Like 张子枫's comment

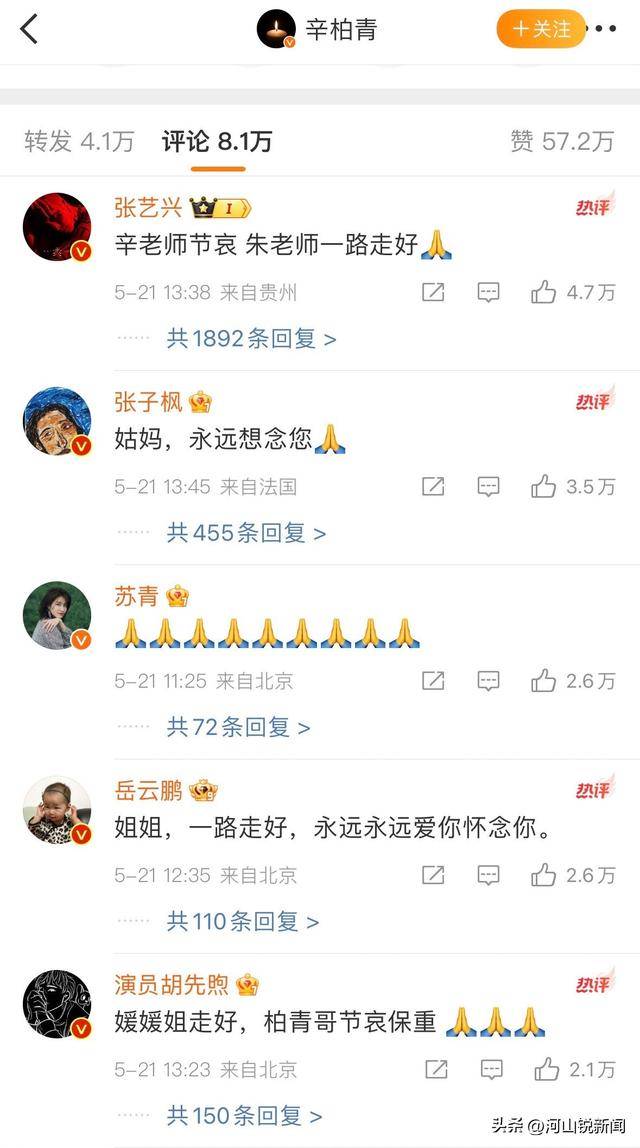pos(544,487)
